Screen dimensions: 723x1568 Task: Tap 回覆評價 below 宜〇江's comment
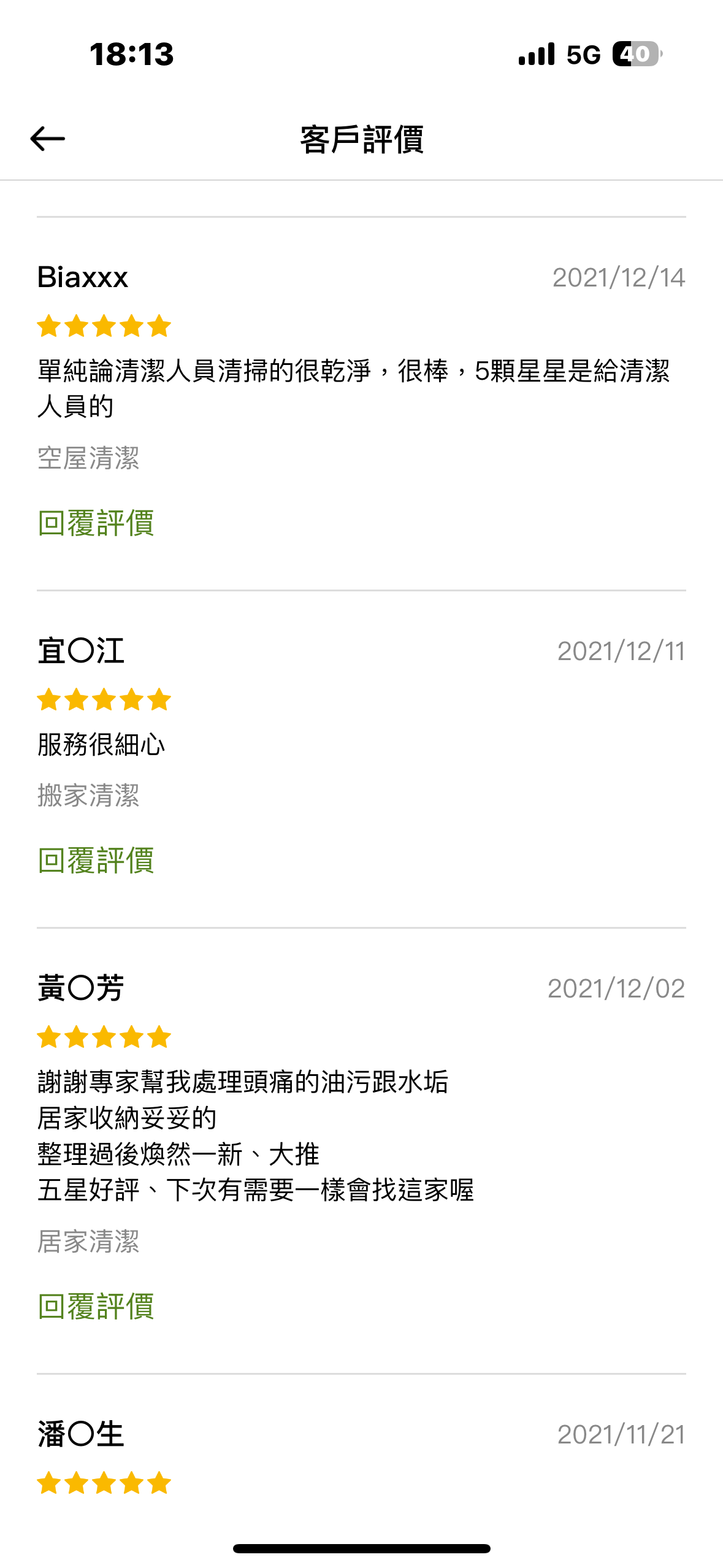tap(96, 862)
